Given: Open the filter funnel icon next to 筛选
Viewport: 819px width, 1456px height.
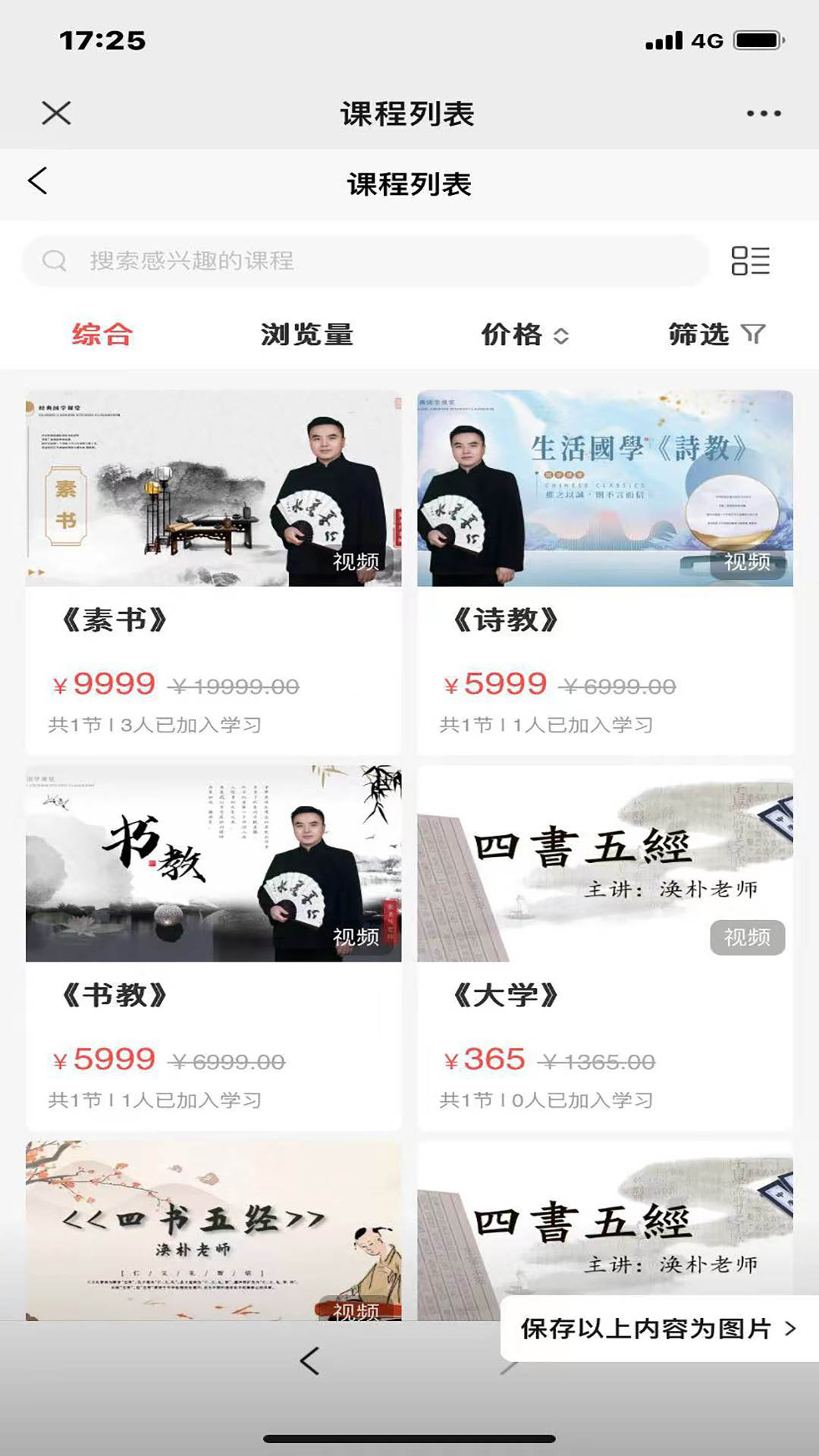Looking at the screenshot, I should [753, 334].
